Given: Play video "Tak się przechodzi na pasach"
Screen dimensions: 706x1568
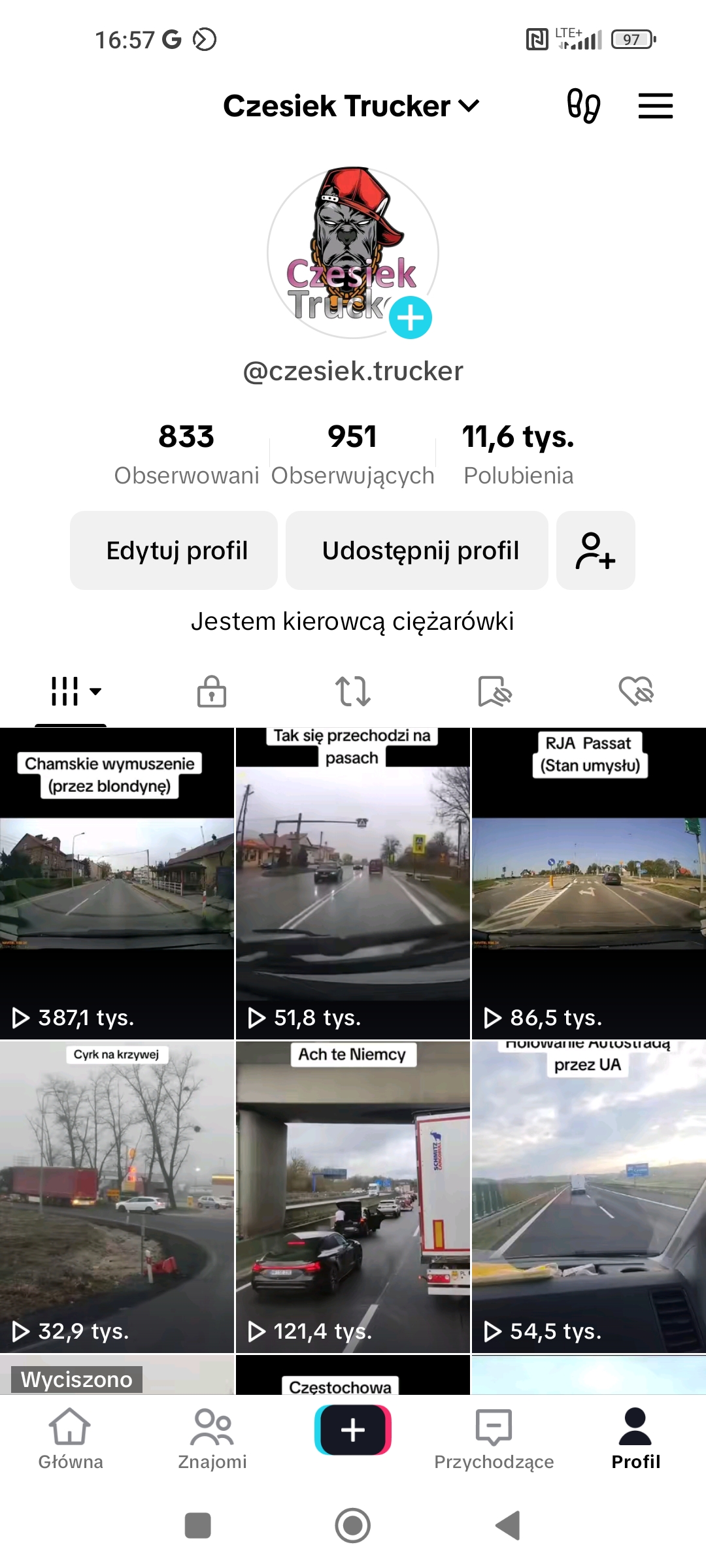Looking at the screenshot, I should click(353, 883).
